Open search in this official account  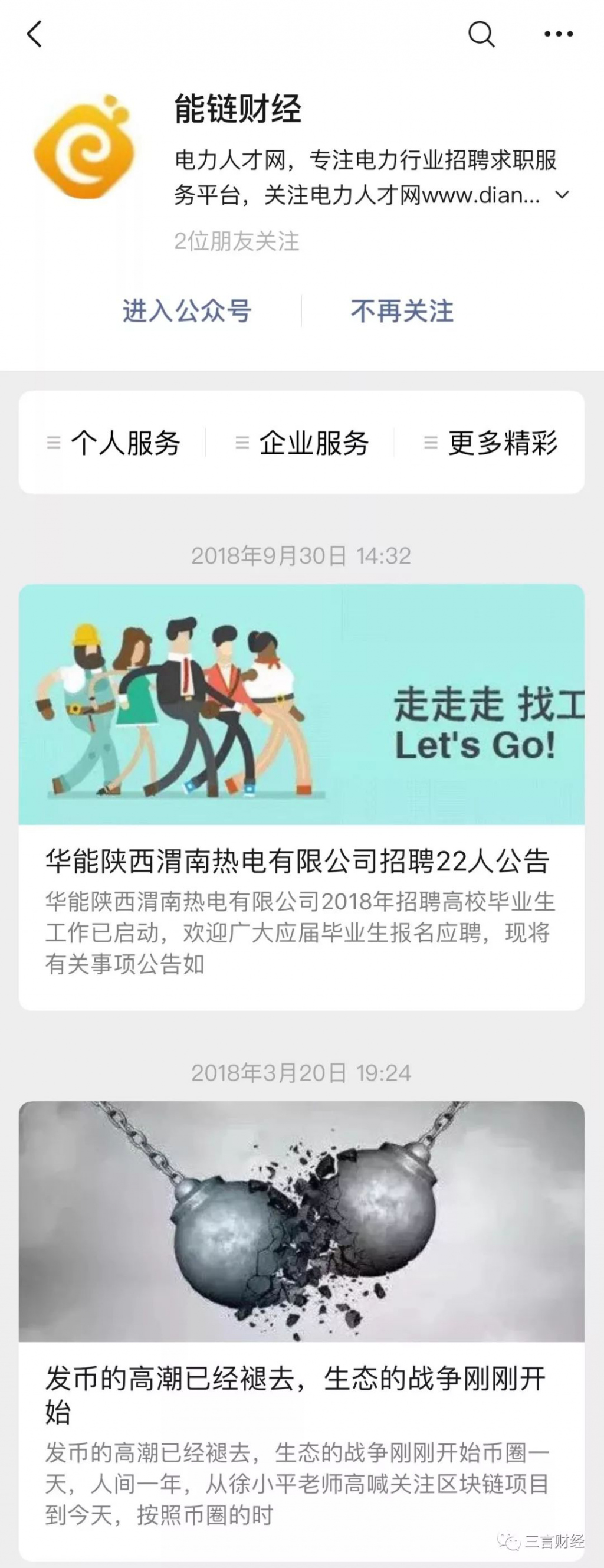(481, 34)
